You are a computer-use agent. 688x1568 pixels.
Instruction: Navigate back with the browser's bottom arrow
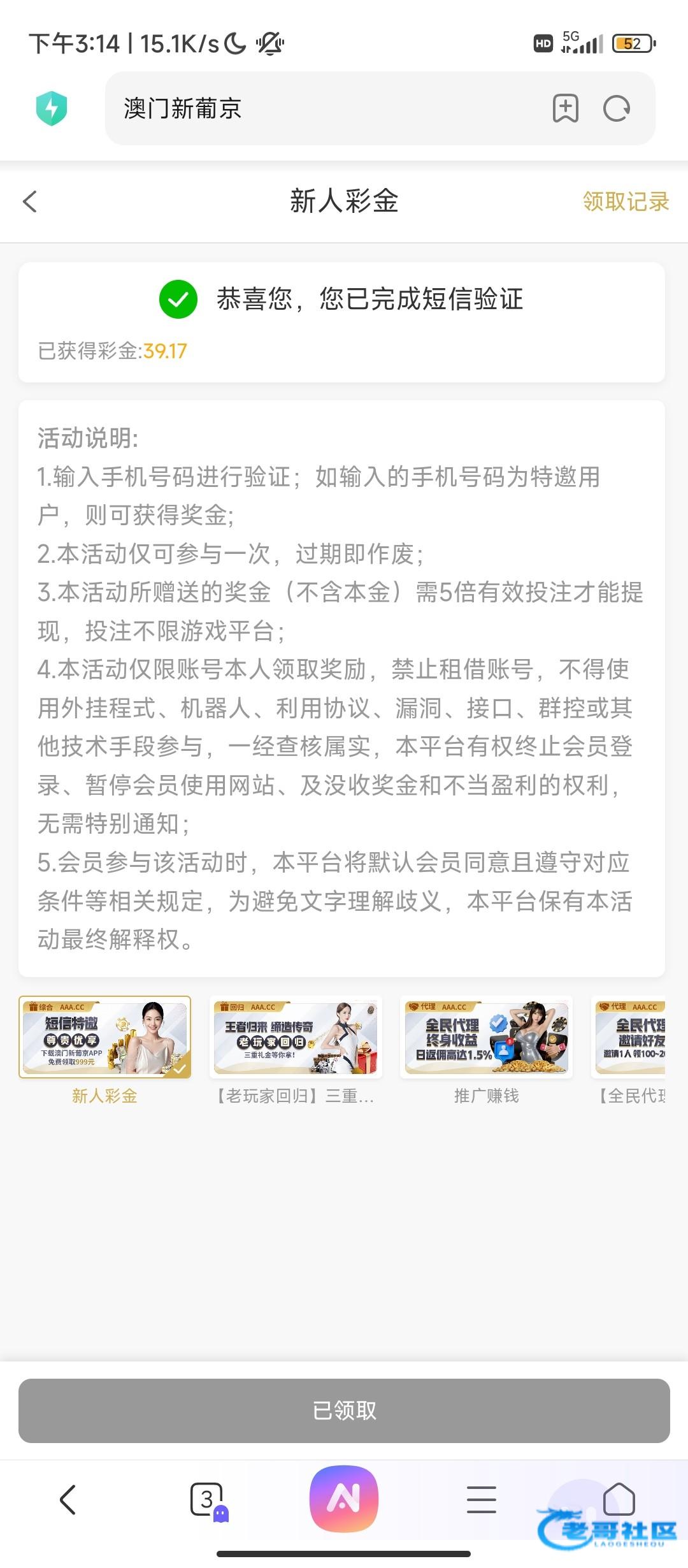coord(68,1499)
